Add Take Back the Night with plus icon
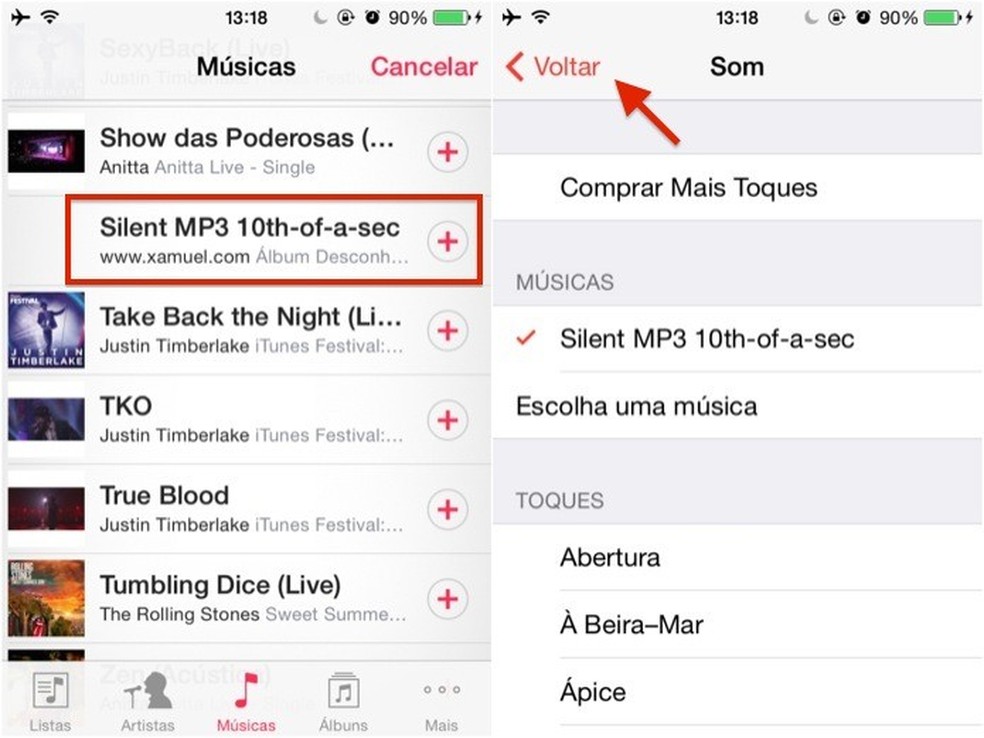Viewport: 984px width, 738px height. pyautogui.click(x=448, y=330)
